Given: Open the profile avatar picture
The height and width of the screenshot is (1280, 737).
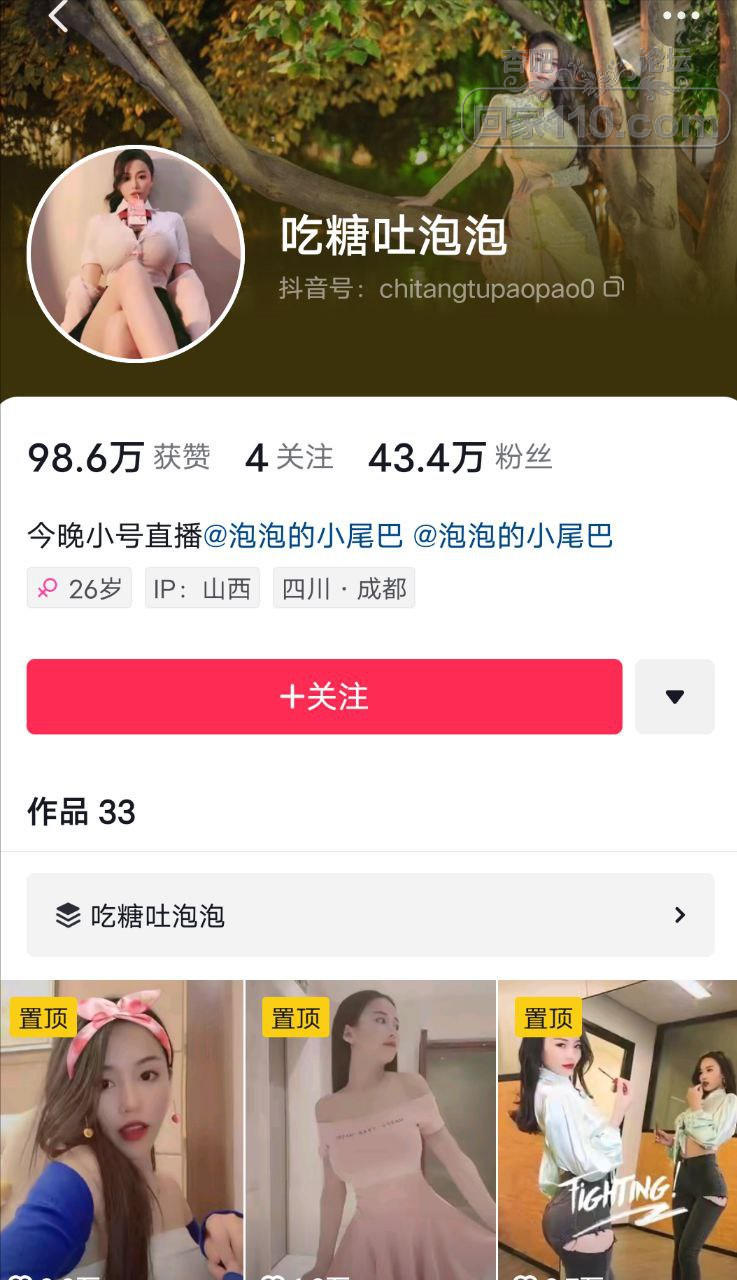Looking at the screenshot, I should click(x=136, y=252).
